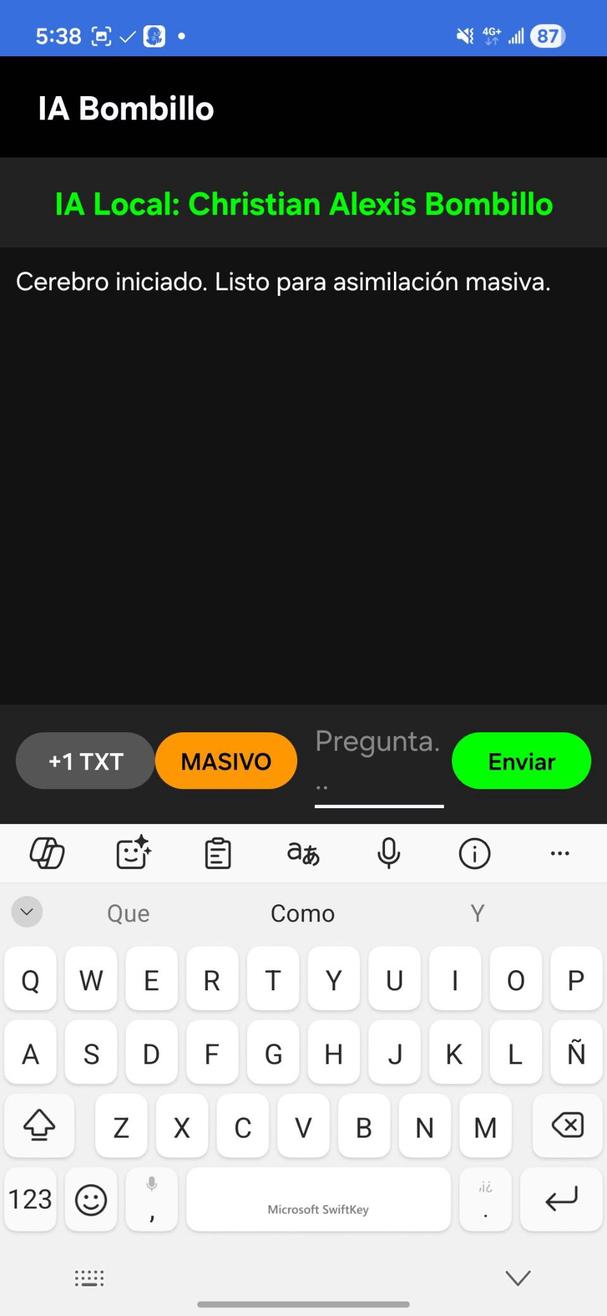Open the keyboard sticker and emoji panel

point(133,853)
